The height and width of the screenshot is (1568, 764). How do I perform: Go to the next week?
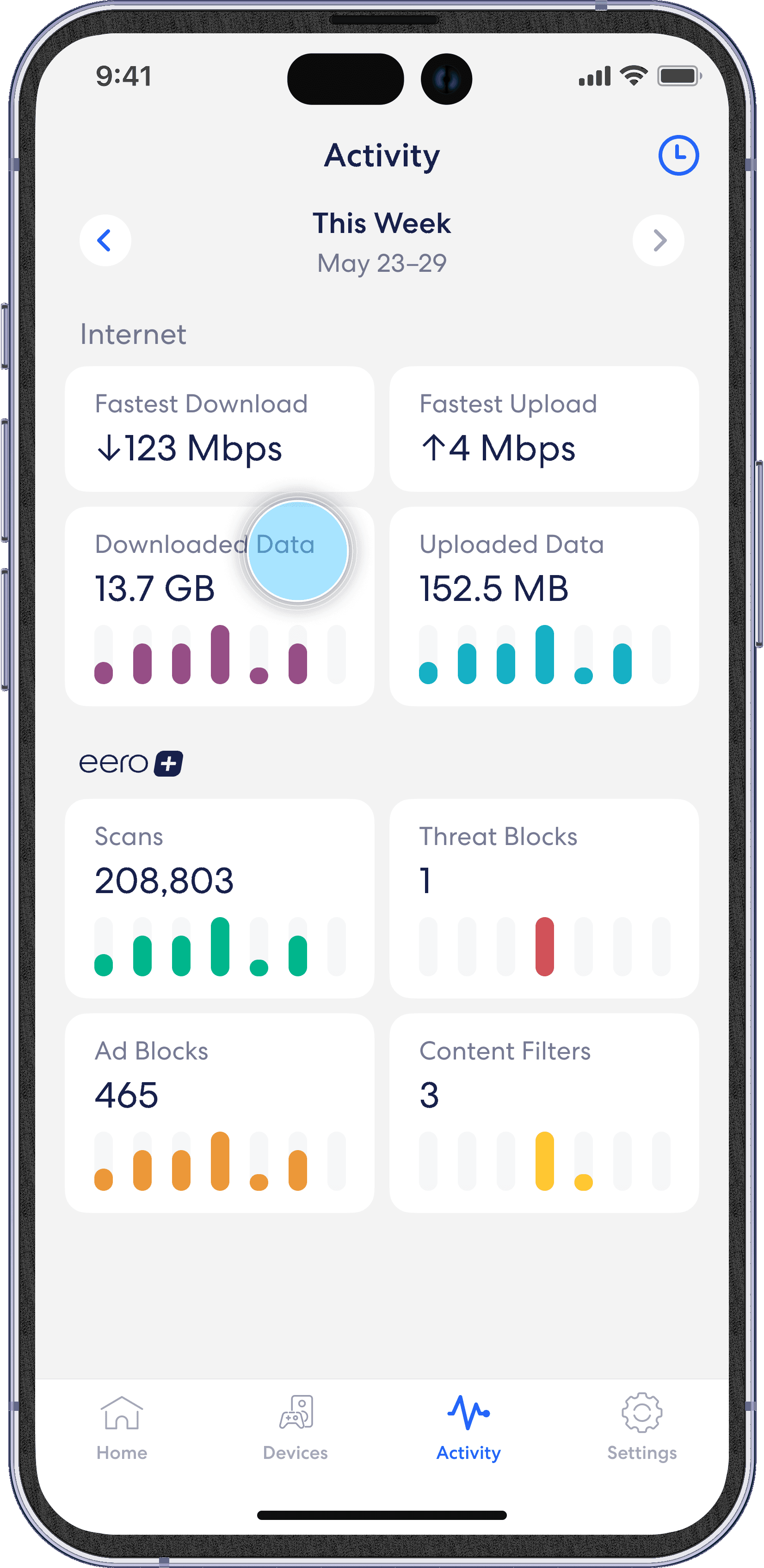658,240
